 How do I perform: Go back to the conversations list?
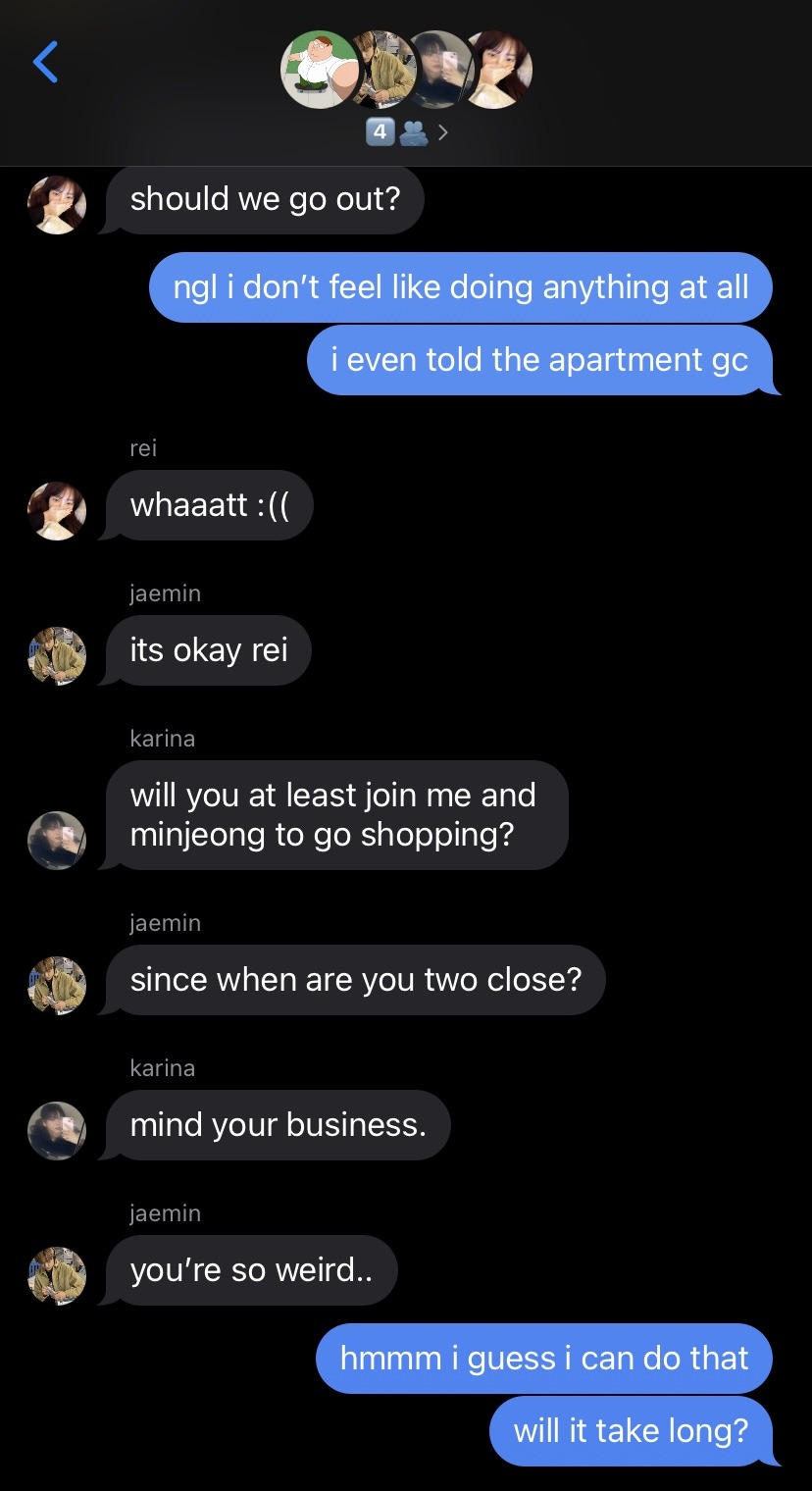point(45,62)
